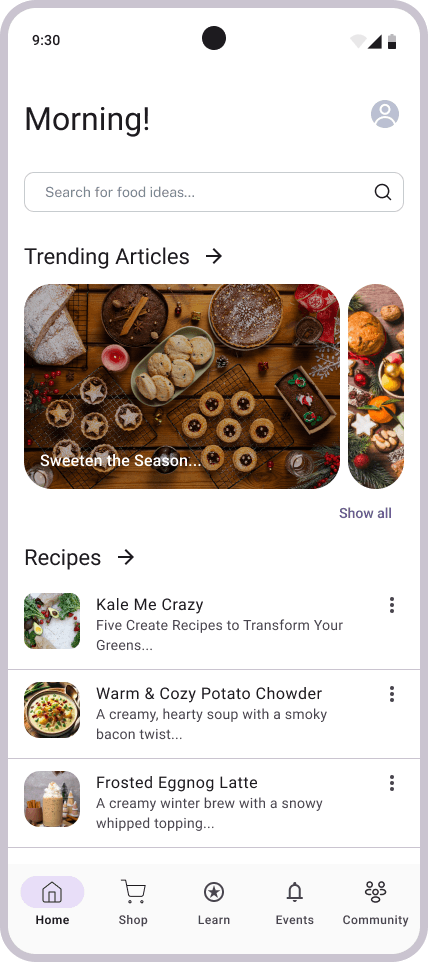Tap the magnifier icon in search box
The height and width of the screenshot is (962, 428).
(x=383, y=192)
